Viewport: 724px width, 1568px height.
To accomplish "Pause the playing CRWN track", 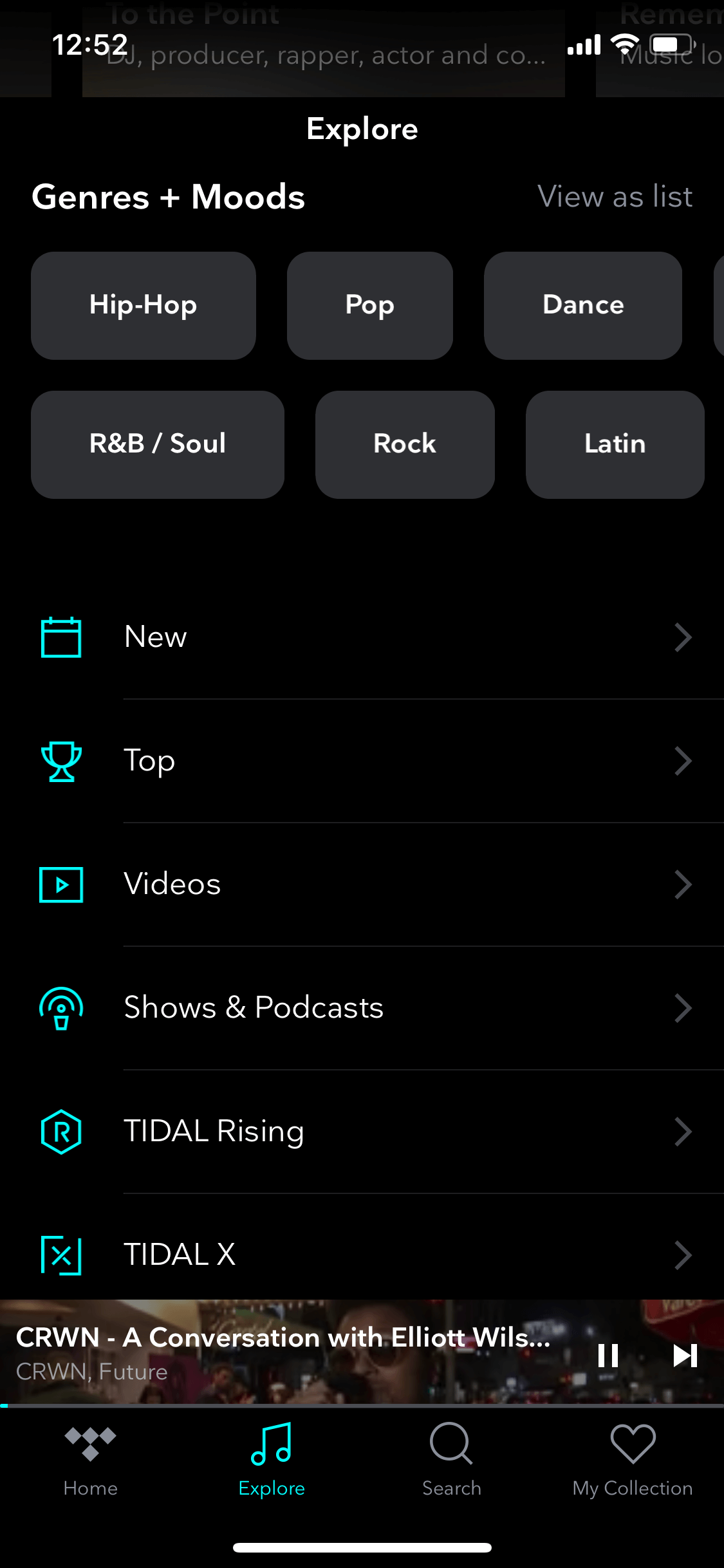I will pos(608,1355).
